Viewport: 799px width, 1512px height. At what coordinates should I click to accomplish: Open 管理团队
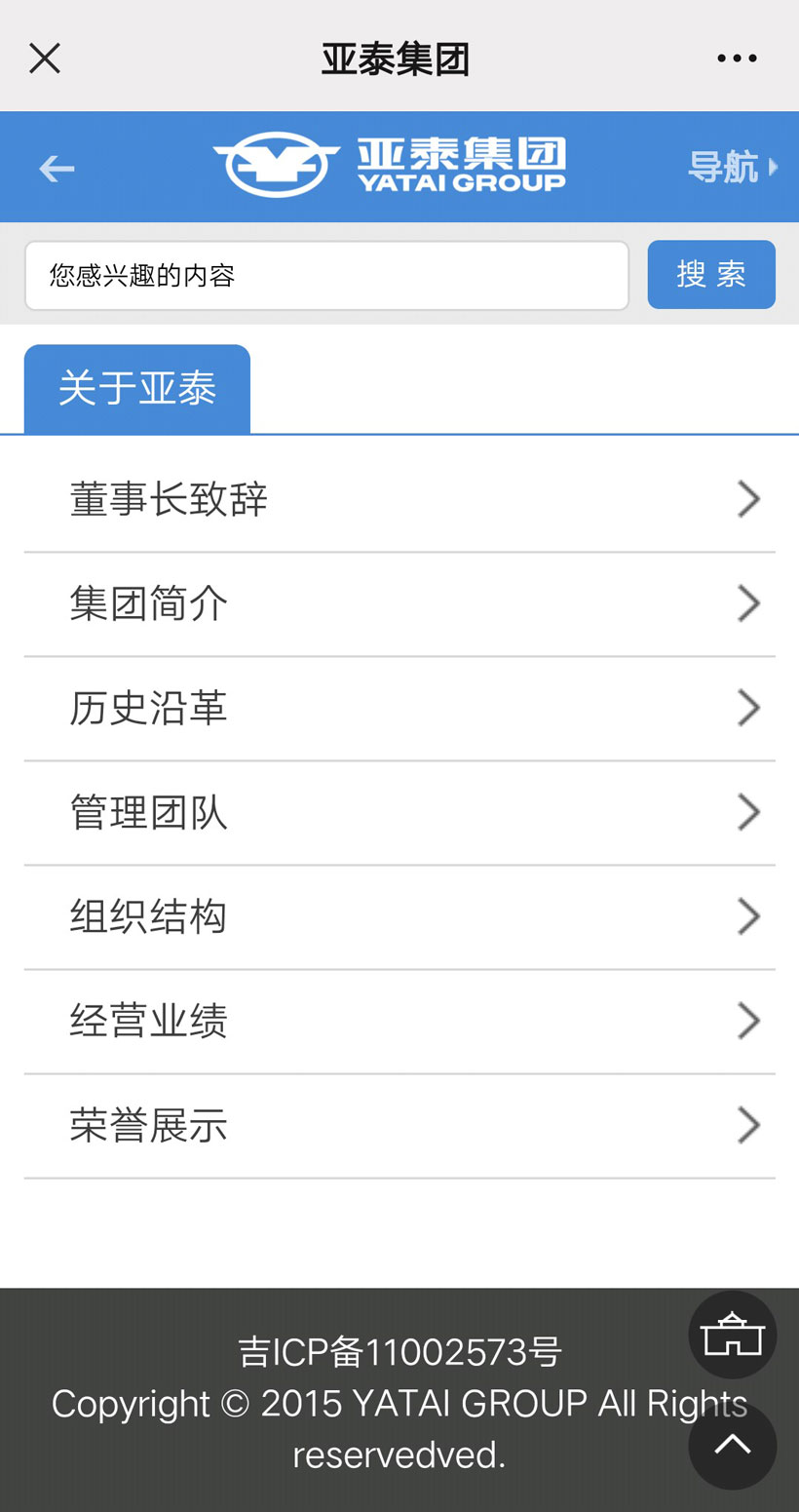pos(399,812)
